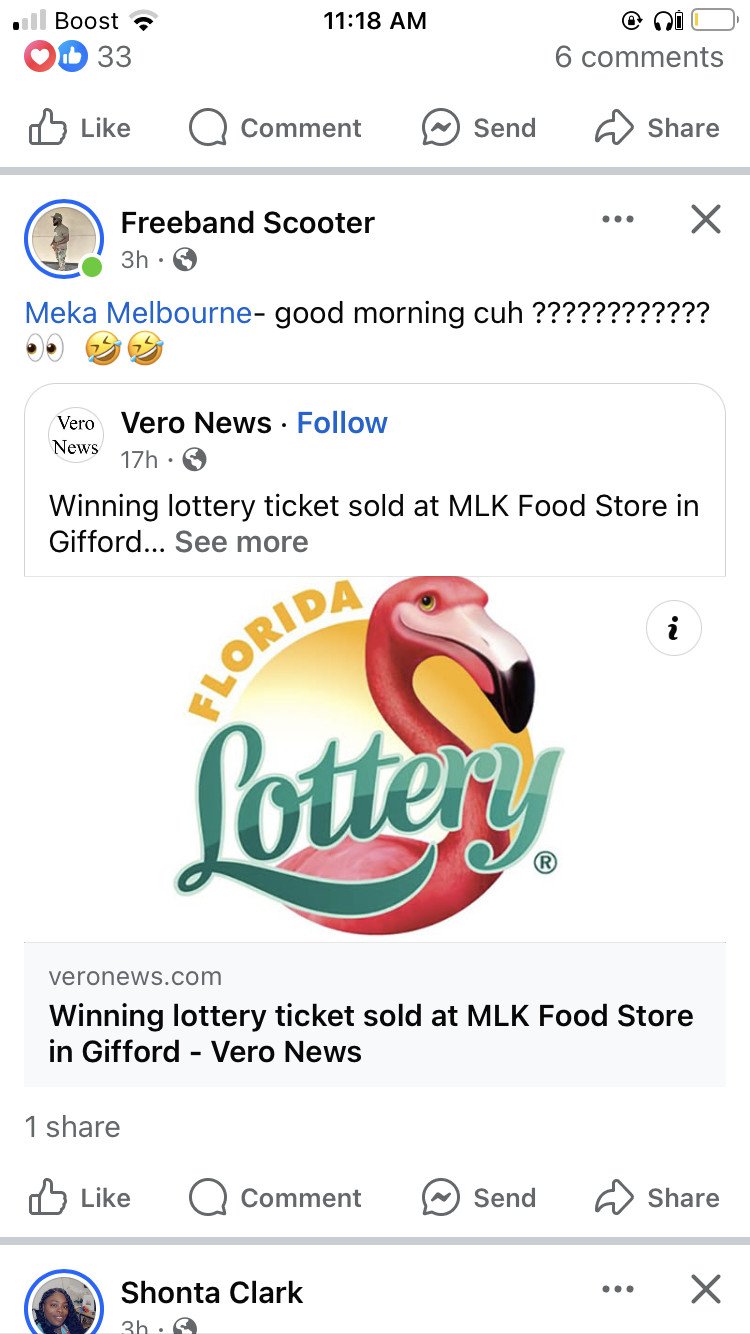Open the Vero News page name

pyautogui.click(x=196, y=423)
